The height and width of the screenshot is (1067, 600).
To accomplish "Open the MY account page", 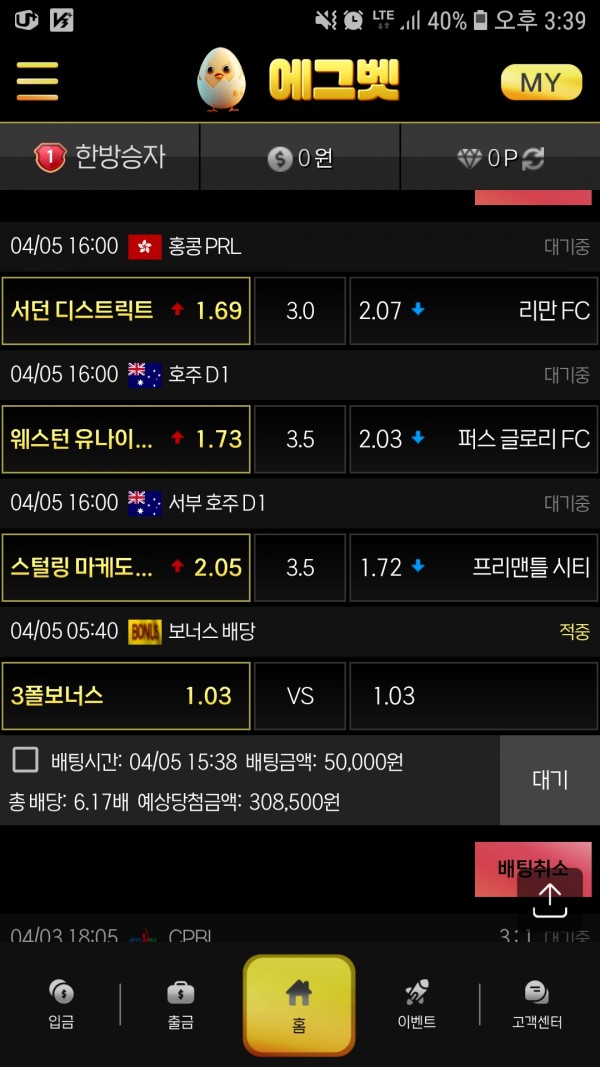I will pos(541,82).
